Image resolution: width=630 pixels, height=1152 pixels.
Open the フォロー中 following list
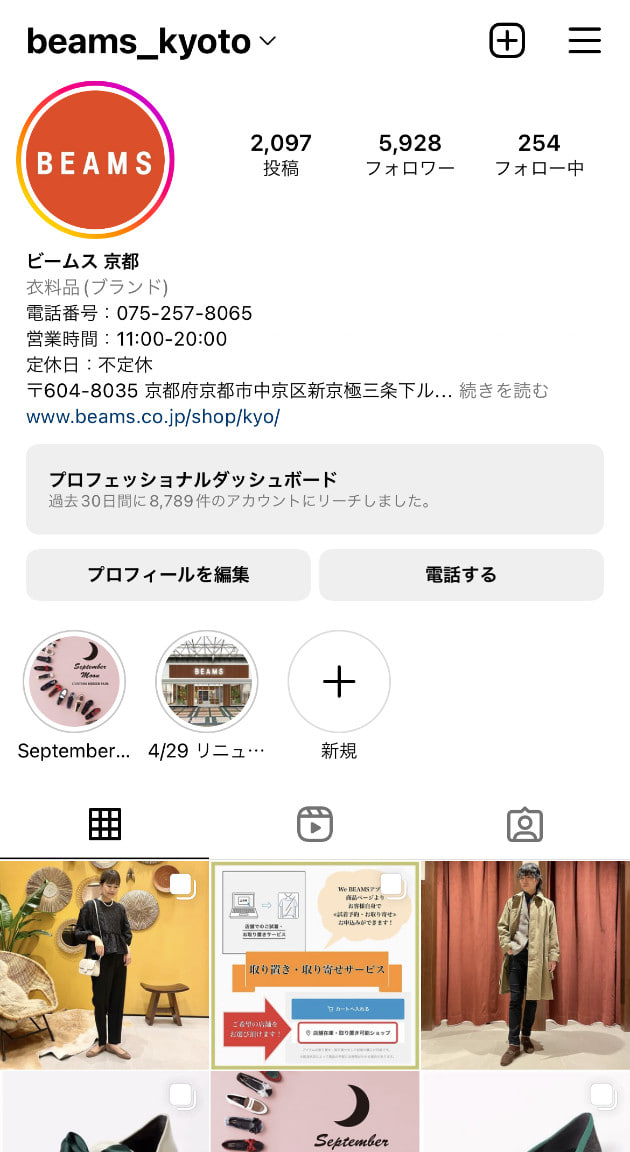539,155
